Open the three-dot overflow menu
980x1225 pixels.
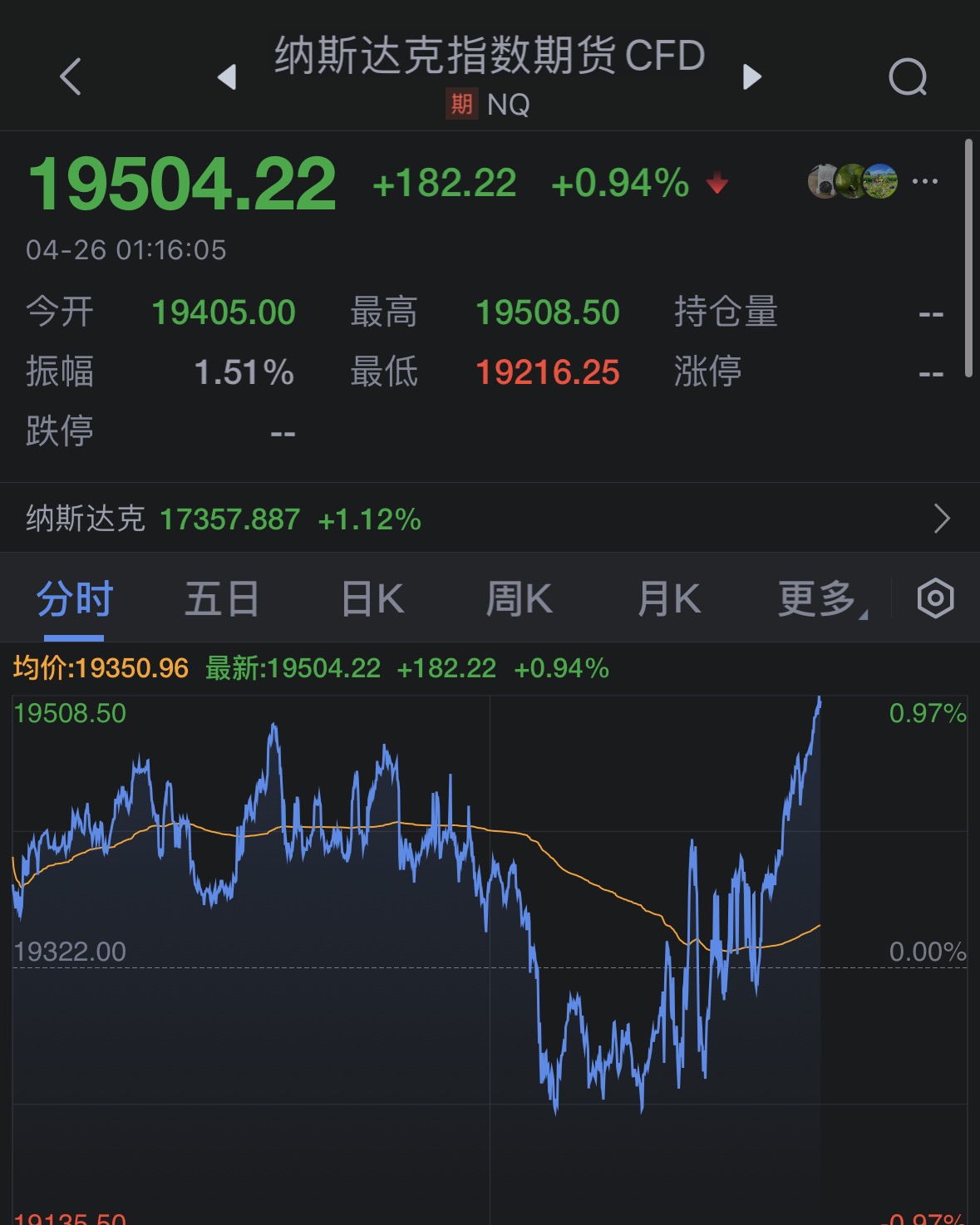pyautogui.click(x=925, y=181)
